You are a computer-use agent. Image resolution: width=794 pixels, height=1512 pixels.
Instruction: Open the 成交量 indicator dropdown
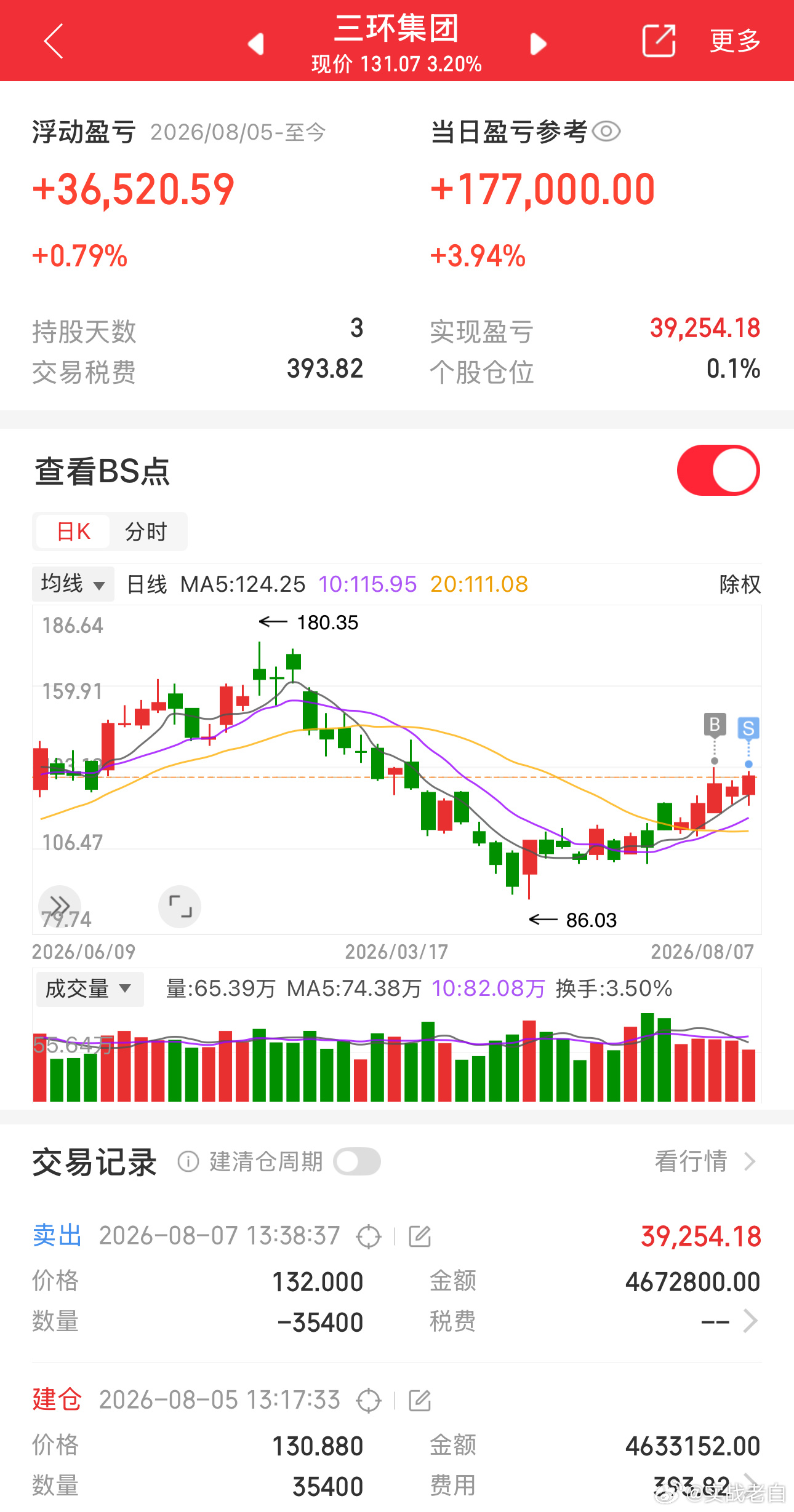[90, 989]
